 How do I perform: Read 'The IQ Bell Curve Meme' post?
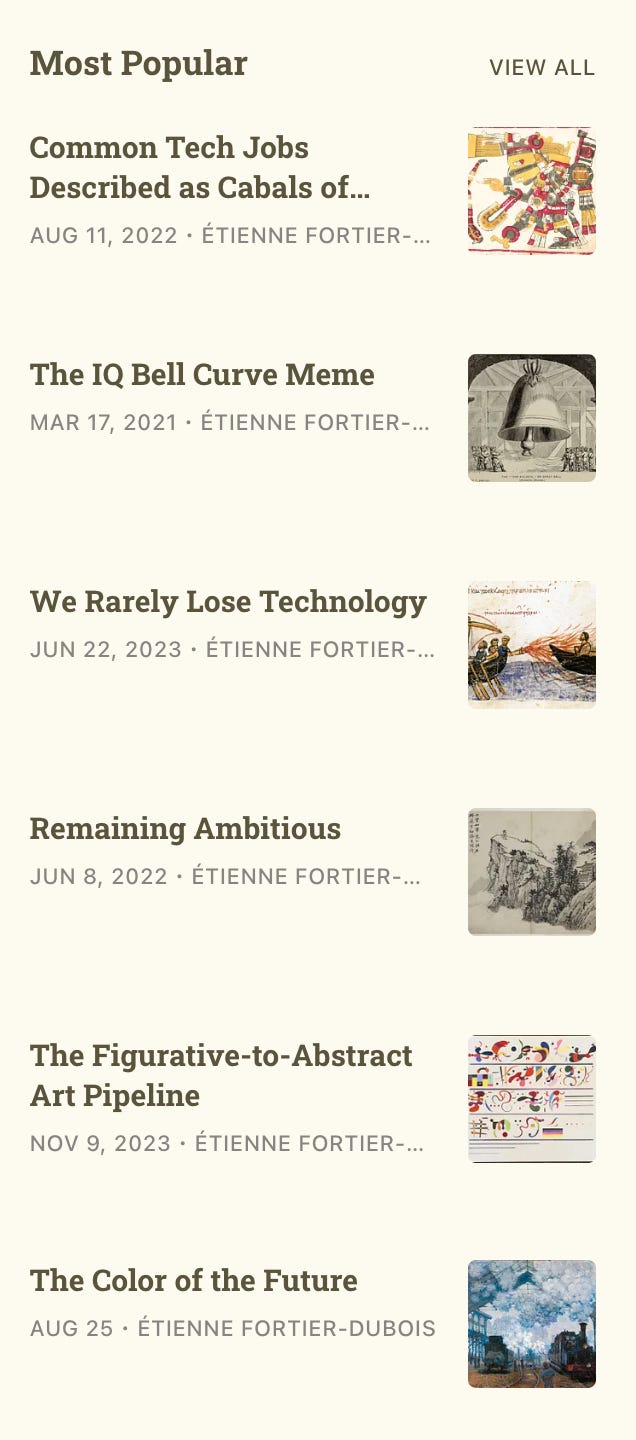click(x=202, y=375)
